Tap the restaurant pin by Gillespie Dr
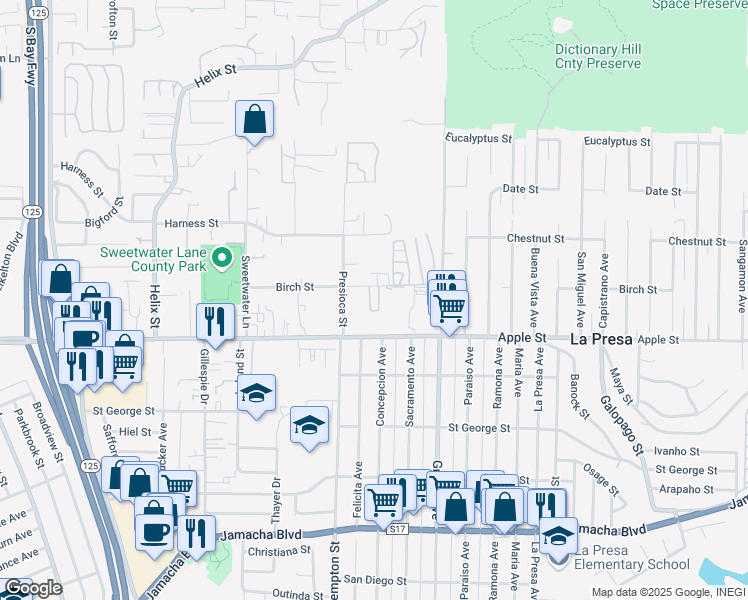Image resolution: width=748 pixels, height=600 pixels. click(216, 320)
